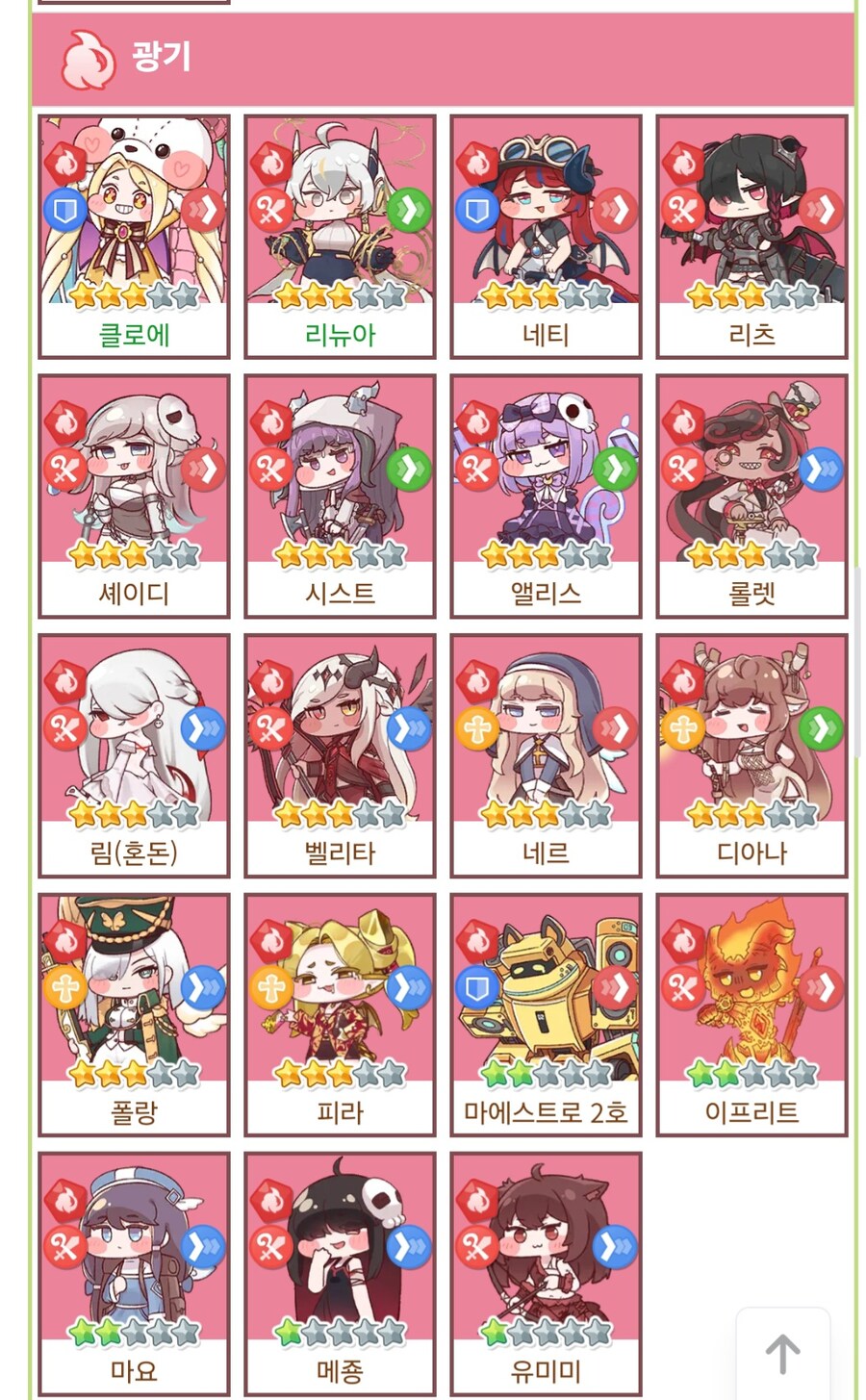View the 롤렛 character card
Image resolution: width=866 pixels, height=1400 pixels.
pos(751,495)
